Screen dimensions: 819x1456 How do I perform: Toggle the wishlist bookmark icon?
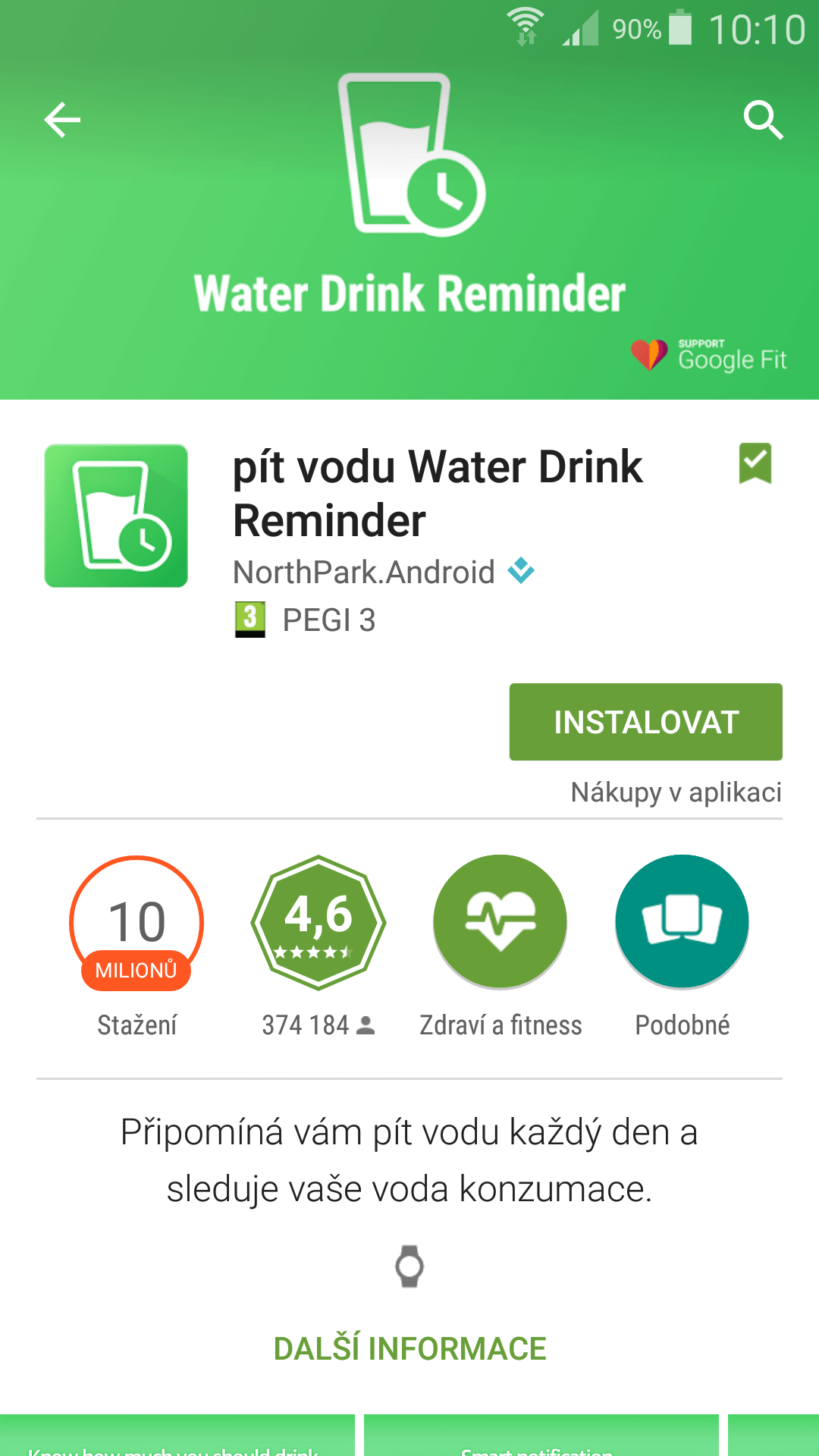point(755,463)
